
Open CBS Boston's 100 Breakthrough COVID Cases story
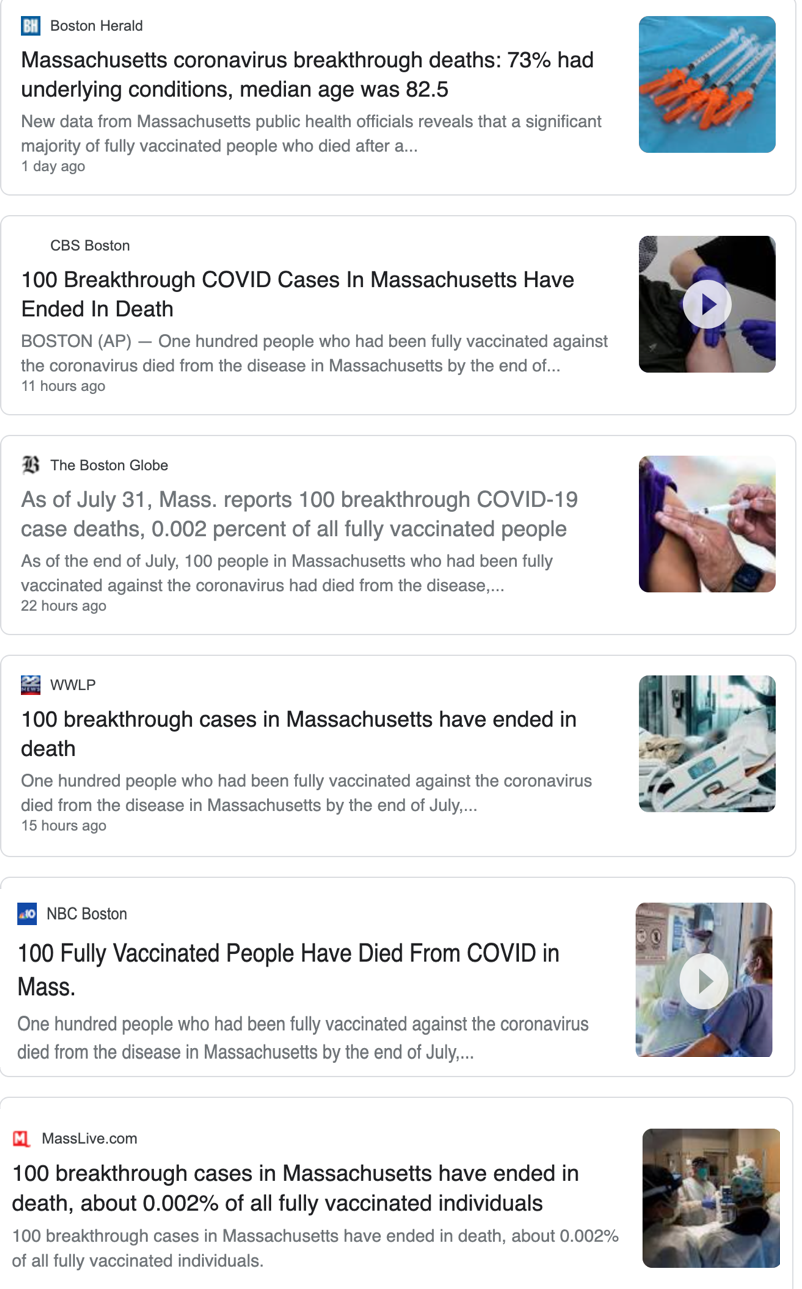[297, 294]
